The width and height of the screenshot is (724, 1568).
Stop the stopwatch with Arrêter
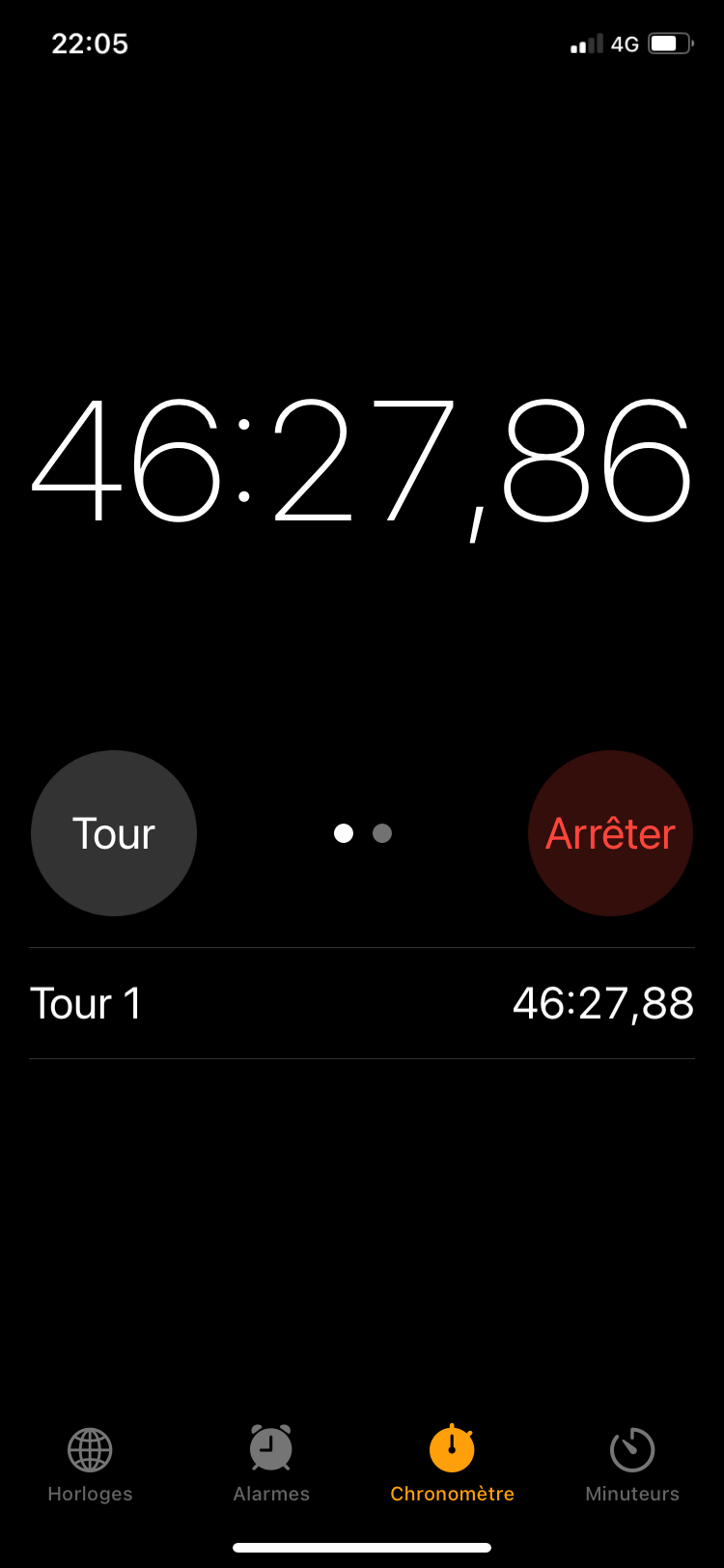(610, 833)
